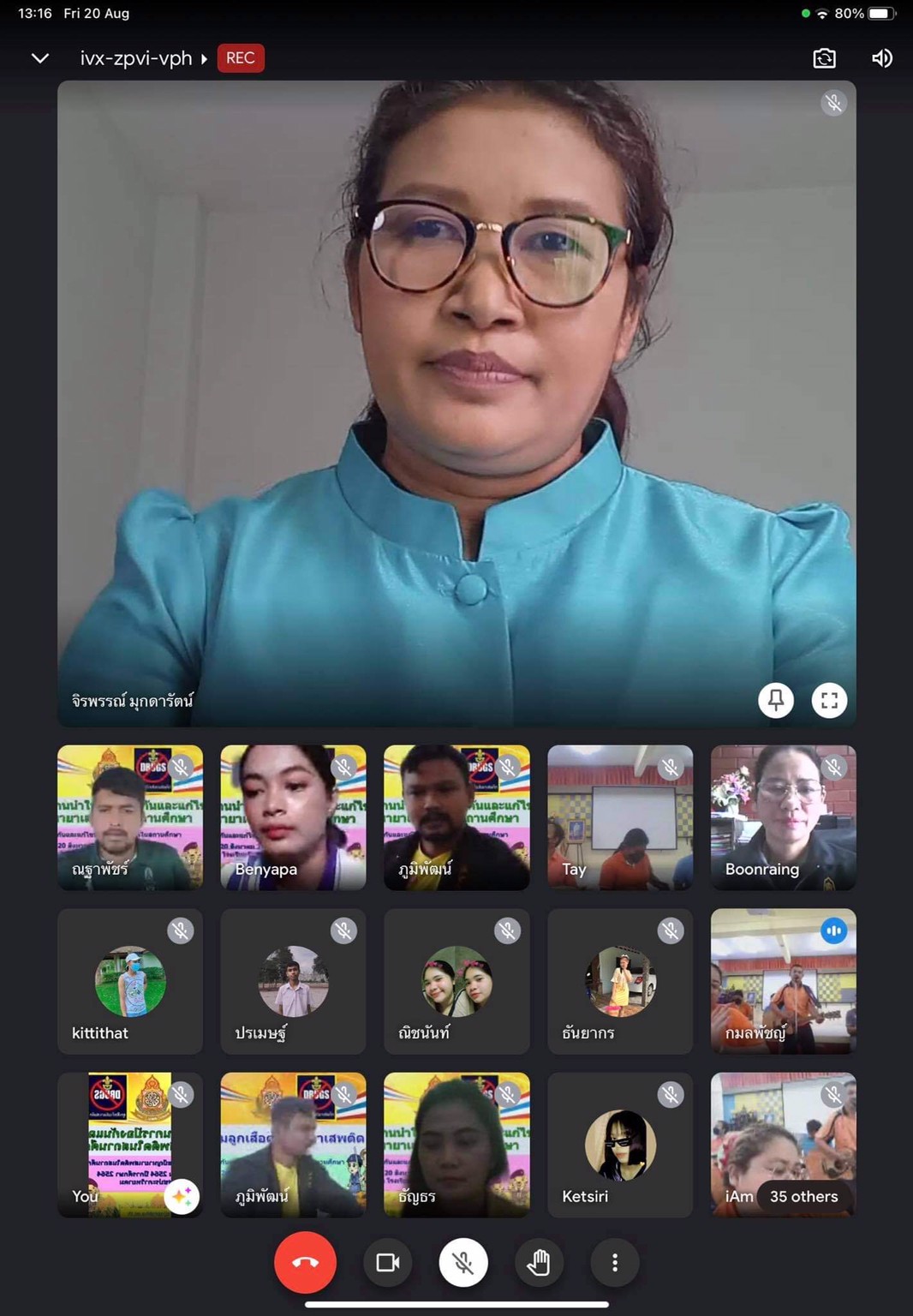Image resolution: width=913 pixels, height=1316 pixels.
Task: Raise your hand in the meeting
Action: click(539, 1262)
